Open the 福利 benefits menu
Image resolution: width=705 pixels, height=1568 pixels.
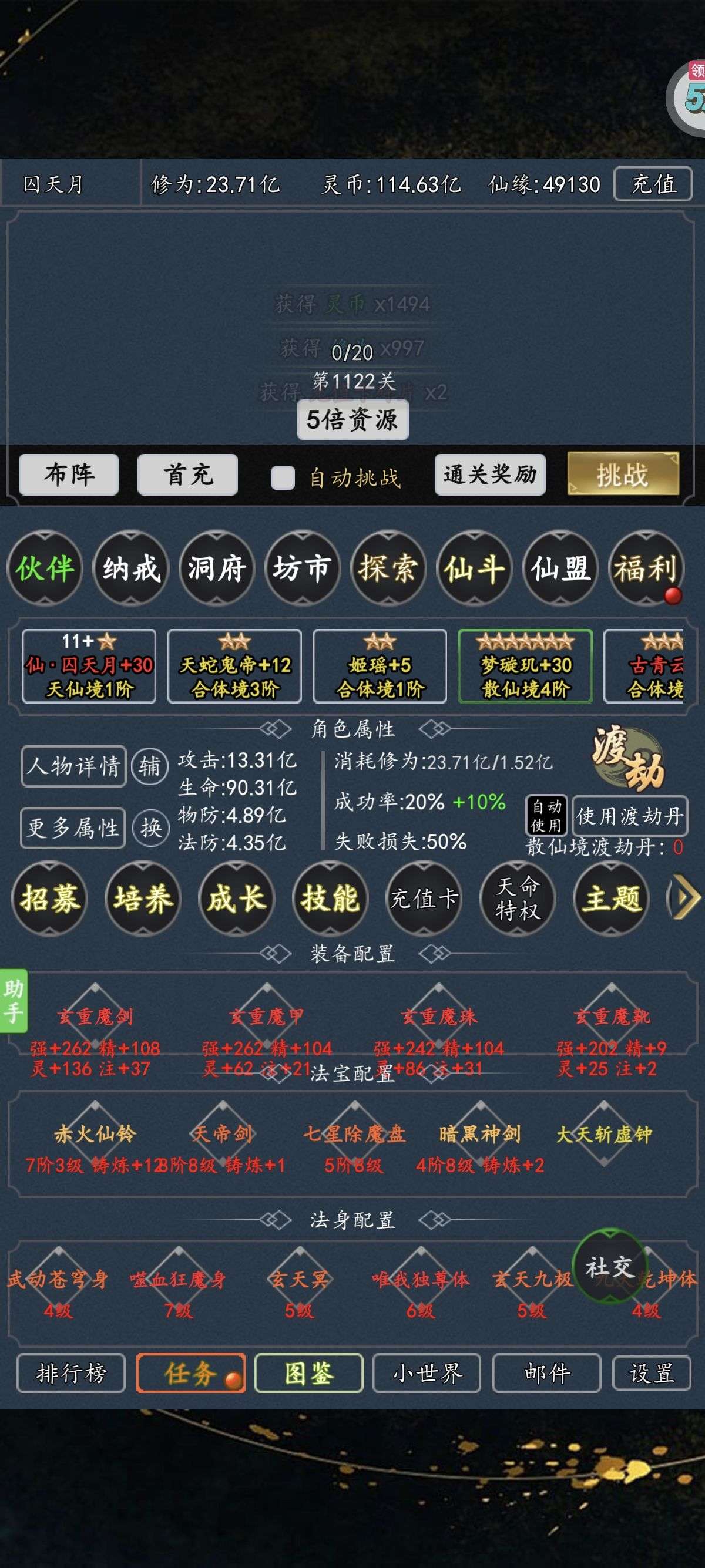click(x=646, y=568)
